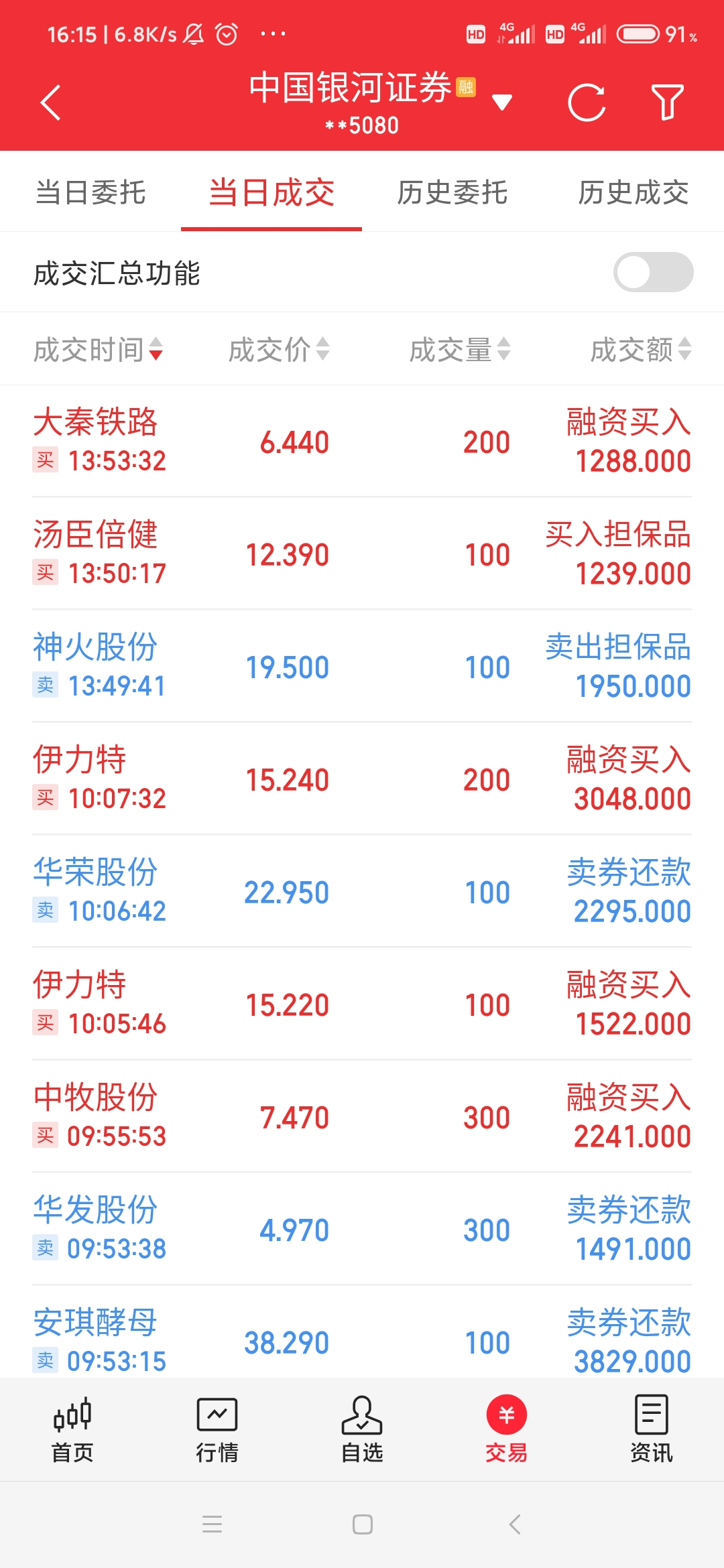Switch to the 当日委托 tab
The image size is (724, 1568).
(x=90, y=193)
